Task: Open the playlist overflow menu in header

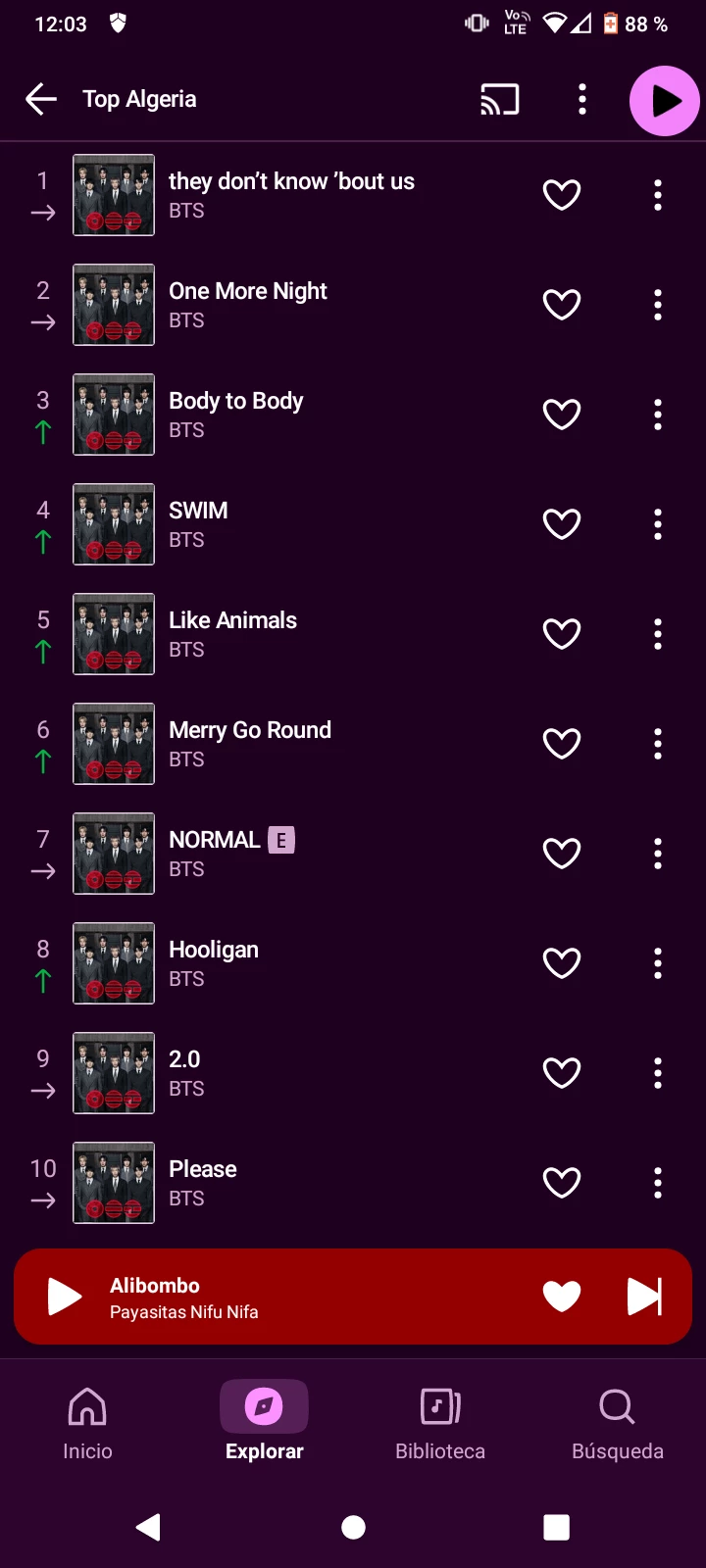Action: (x=582, y=99)
